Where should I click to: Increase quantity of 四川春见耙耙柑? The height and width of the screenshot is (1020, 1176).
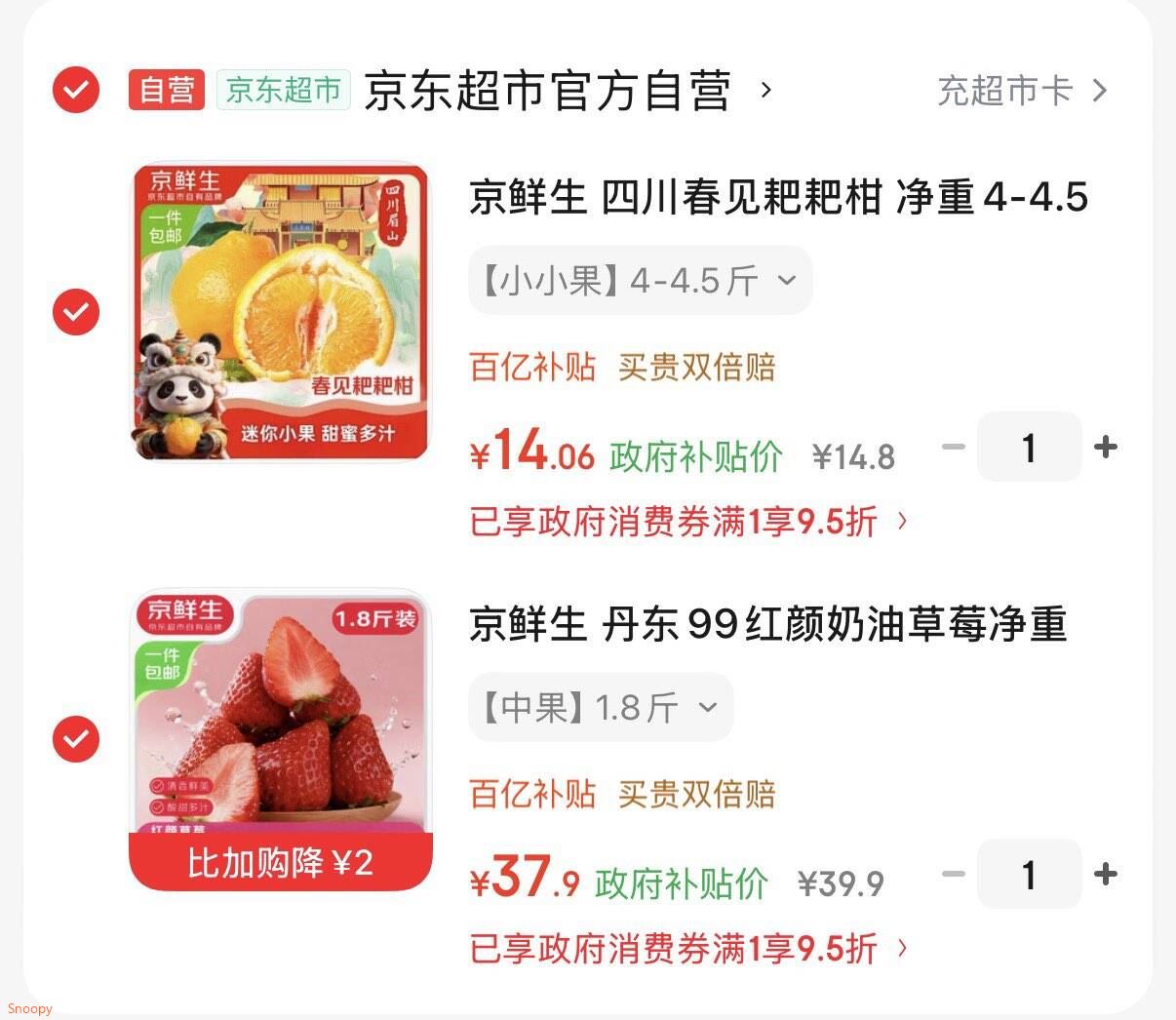(x=1106, y=448)
